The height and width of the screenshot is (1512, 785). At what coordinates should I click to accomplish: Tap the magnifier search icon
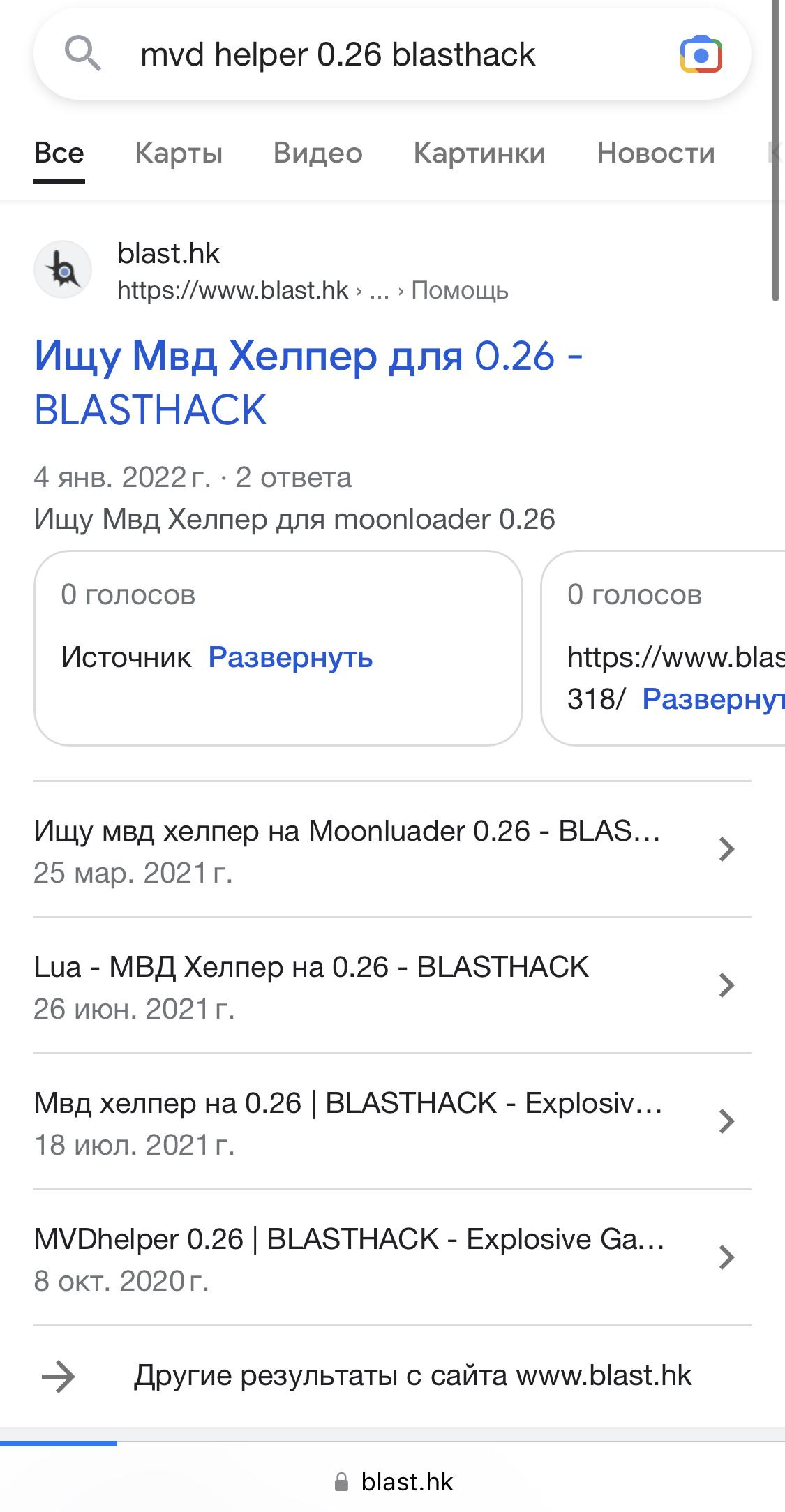click(83, 54)
